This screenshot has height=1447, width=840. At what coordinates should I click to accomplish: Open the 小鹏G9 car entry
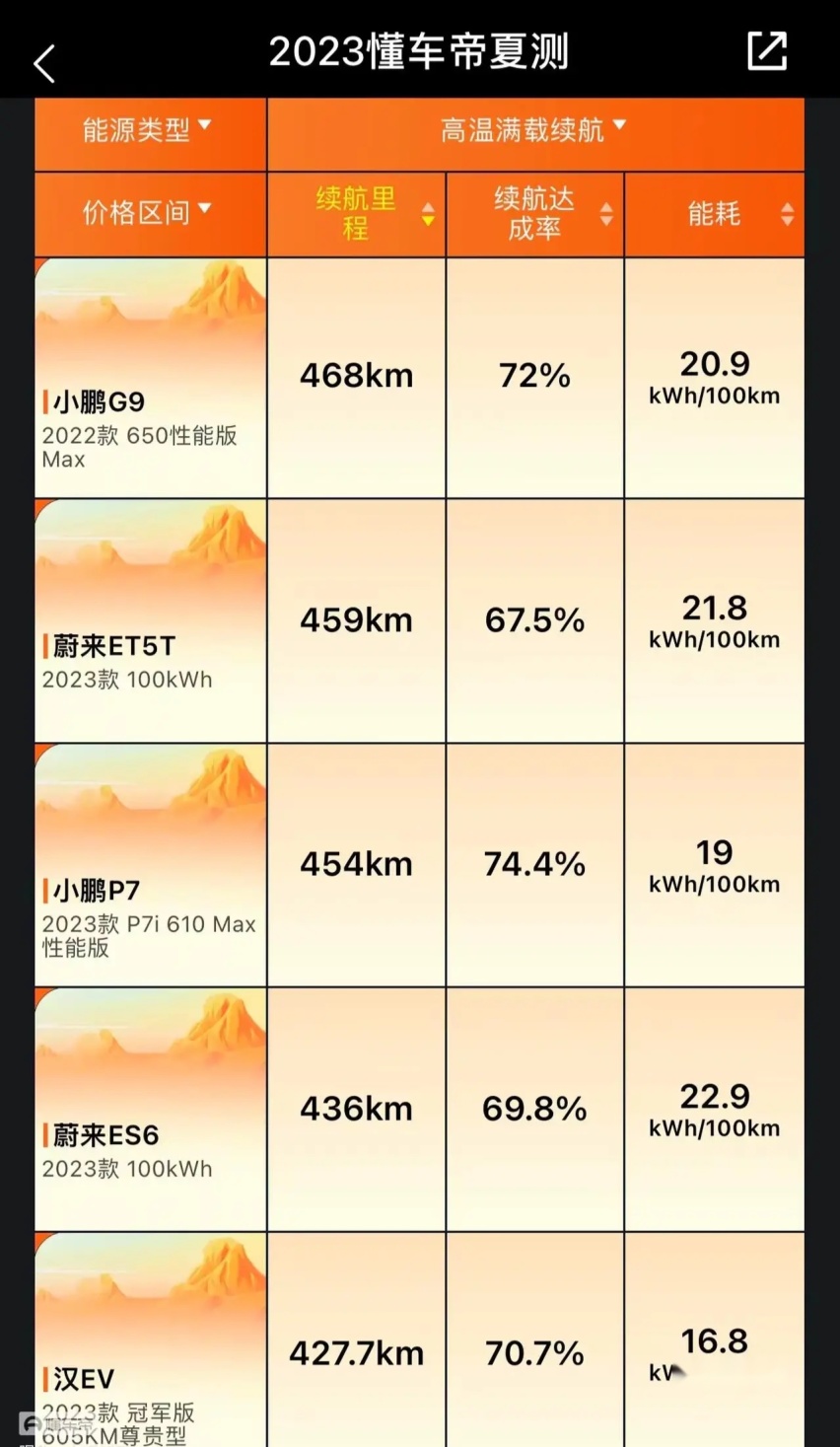150,378
